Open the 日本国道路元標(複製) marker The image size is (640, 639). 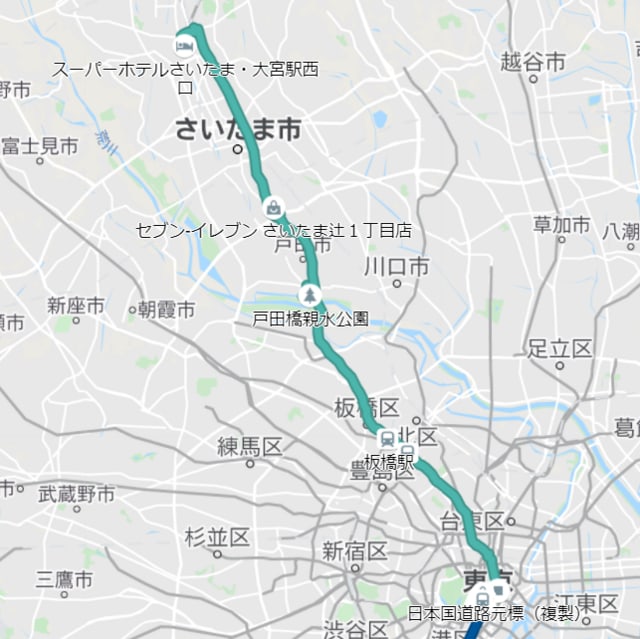tap(484, 596)
